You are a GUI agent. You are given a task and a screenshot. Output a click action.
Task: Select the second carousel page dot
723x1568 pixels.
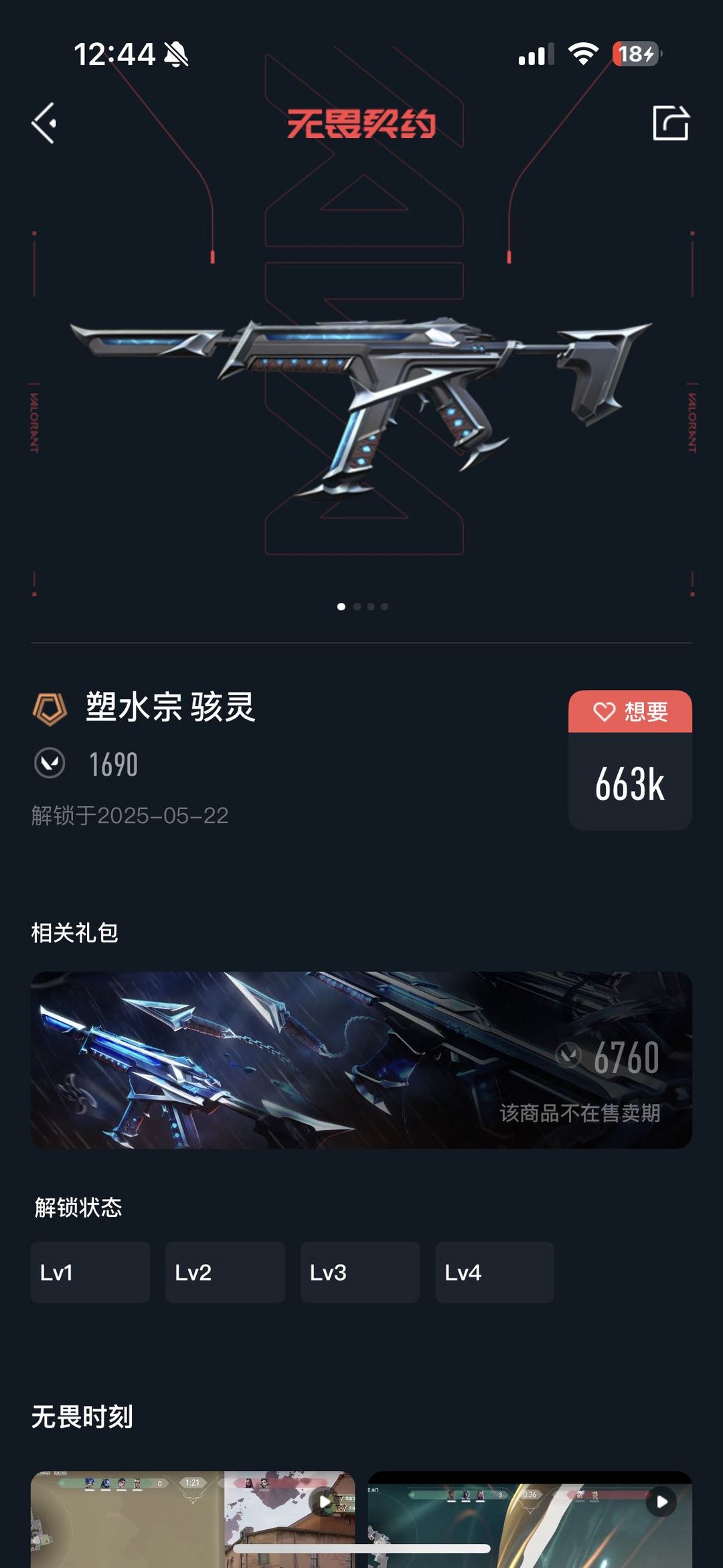tap(356, 607)
